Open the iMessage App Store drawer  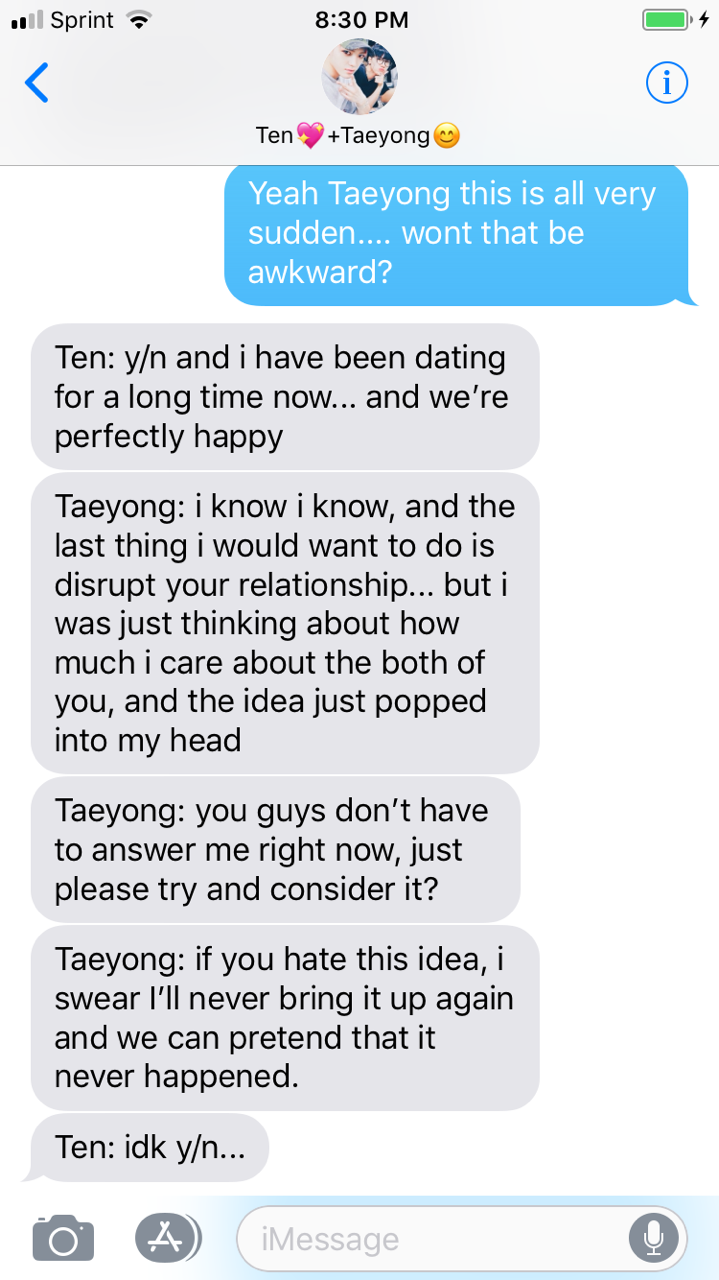pos(167,1239)
